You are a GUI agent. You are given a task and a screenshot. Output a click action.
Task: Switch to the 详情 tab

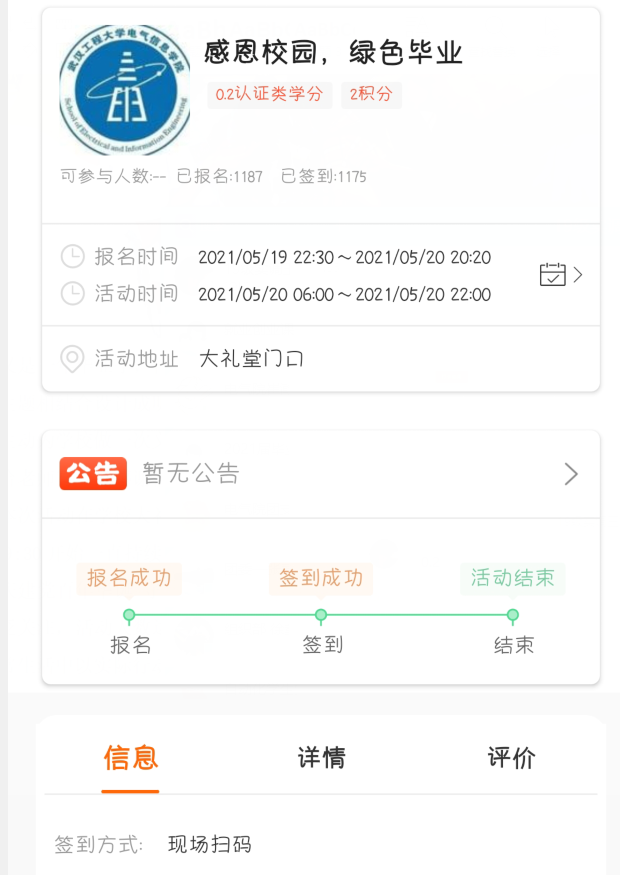[x=321, y=758]
